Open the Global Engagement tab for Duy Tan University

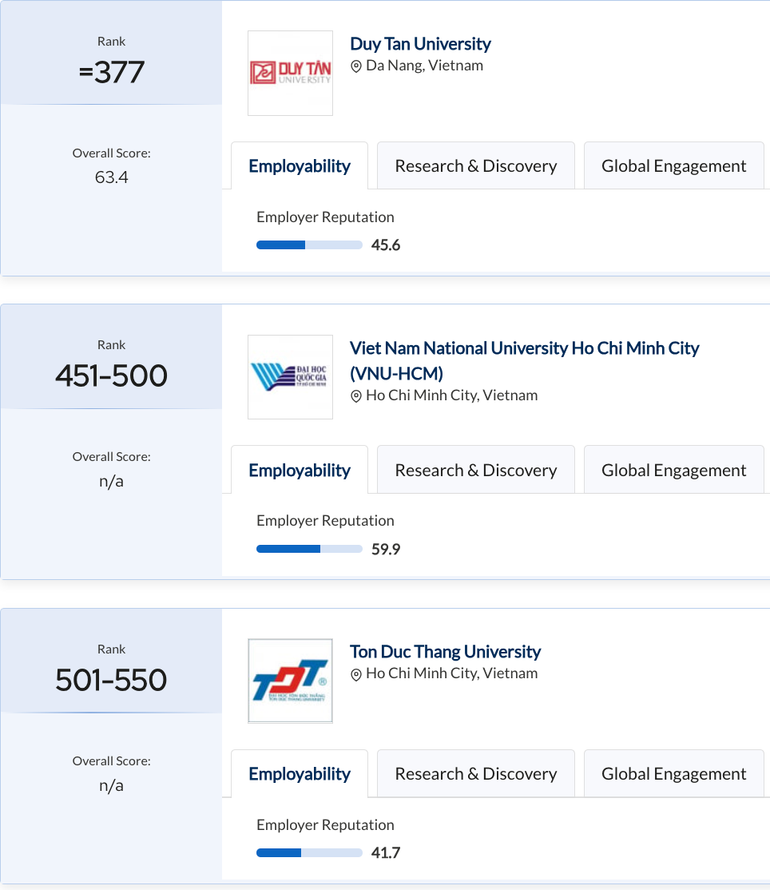(x=673, y=165)
